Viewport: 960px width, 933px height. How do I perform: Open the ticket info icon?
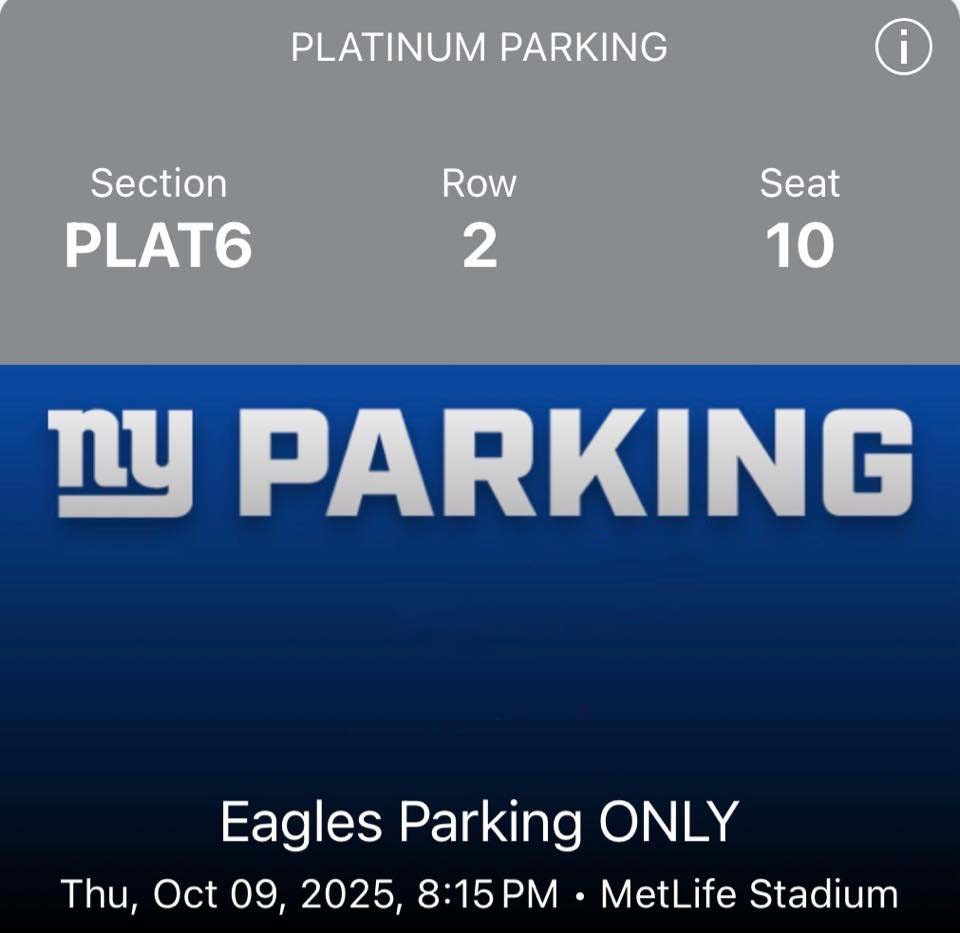(903, 48)
